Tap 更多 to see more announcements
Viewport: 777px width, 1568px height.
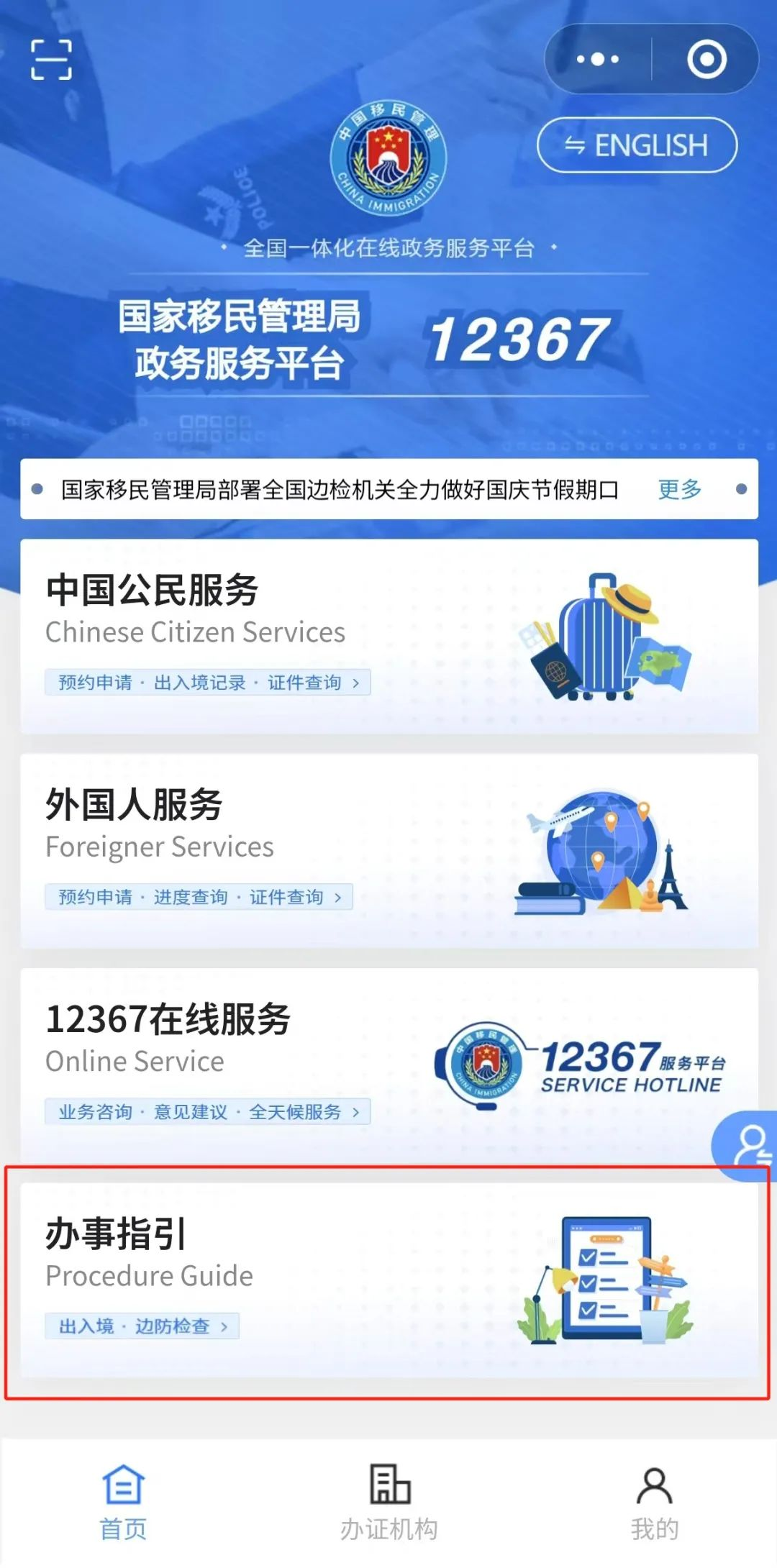pos(679,490)
